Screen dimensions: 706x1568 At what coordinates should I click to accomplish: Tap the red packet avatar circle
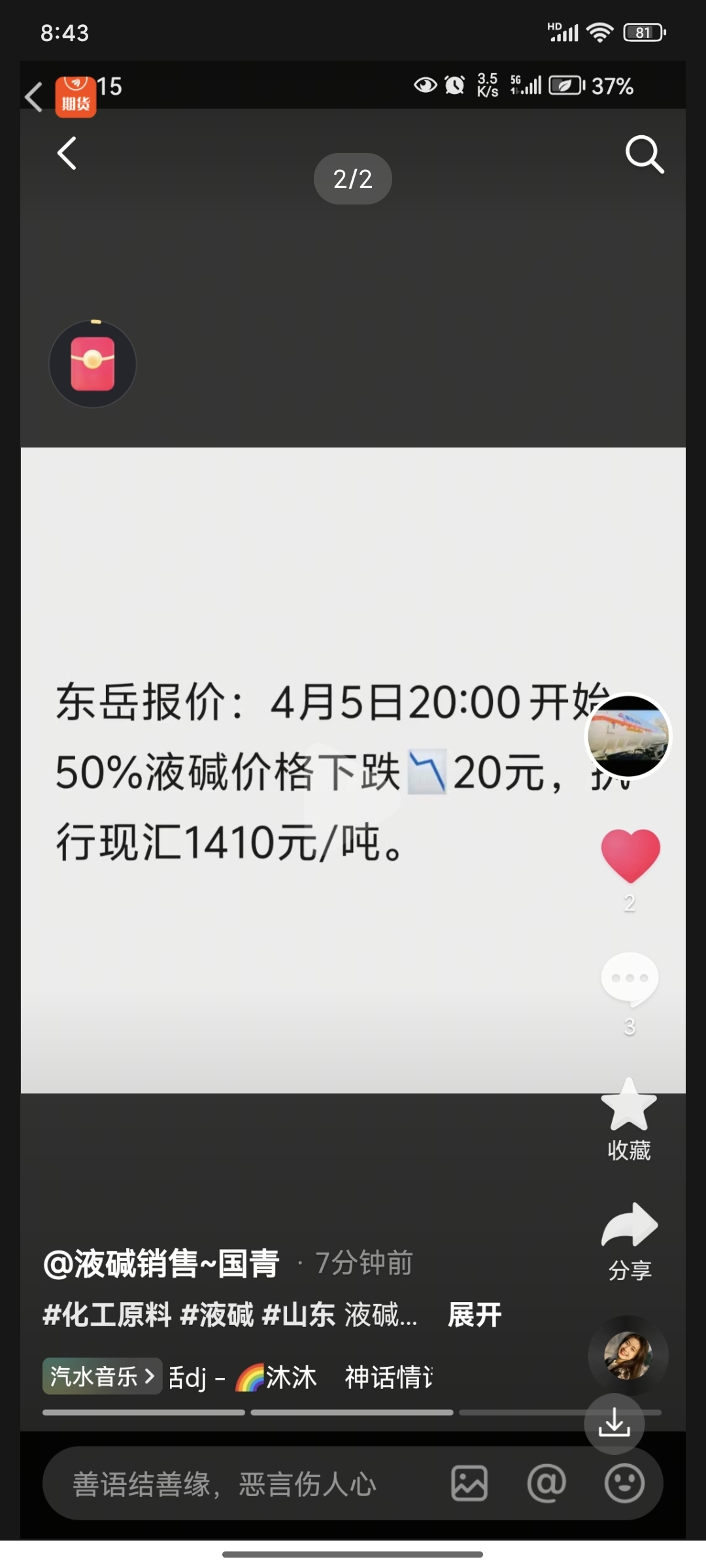tap(93, 364)
